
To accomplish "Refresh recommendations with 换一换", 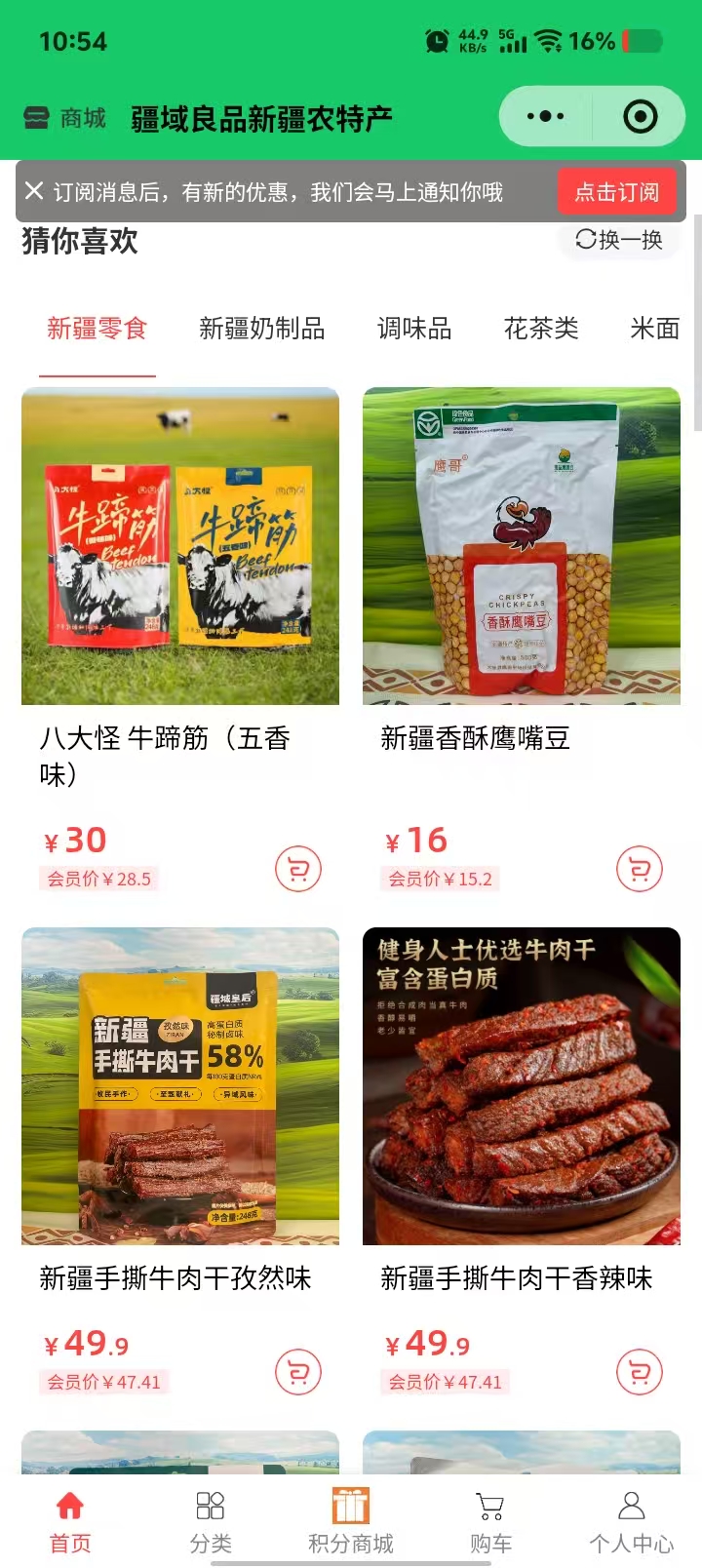I will point(619,240).
